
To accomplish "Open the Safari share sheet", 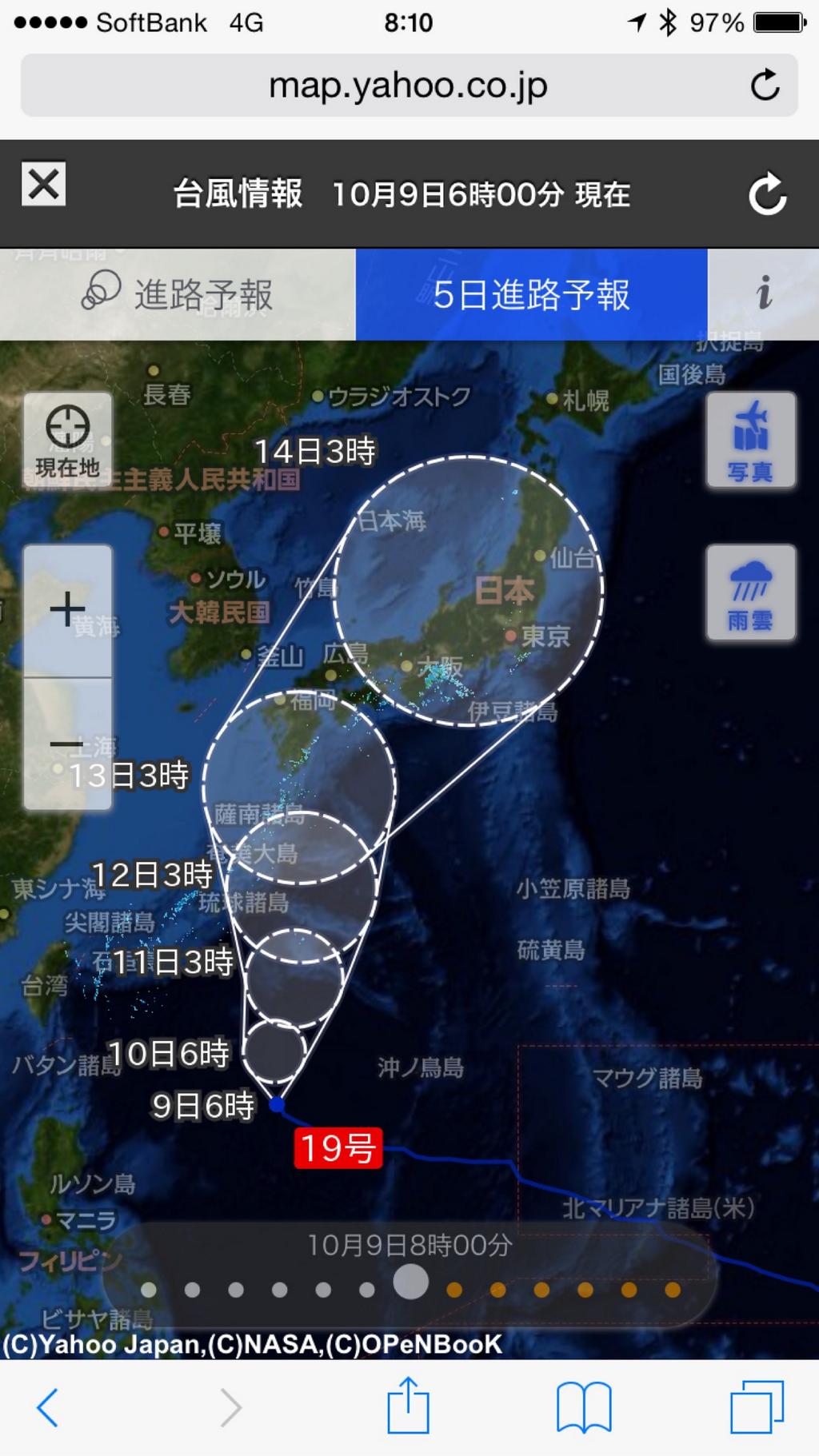I will (409, 1405).
